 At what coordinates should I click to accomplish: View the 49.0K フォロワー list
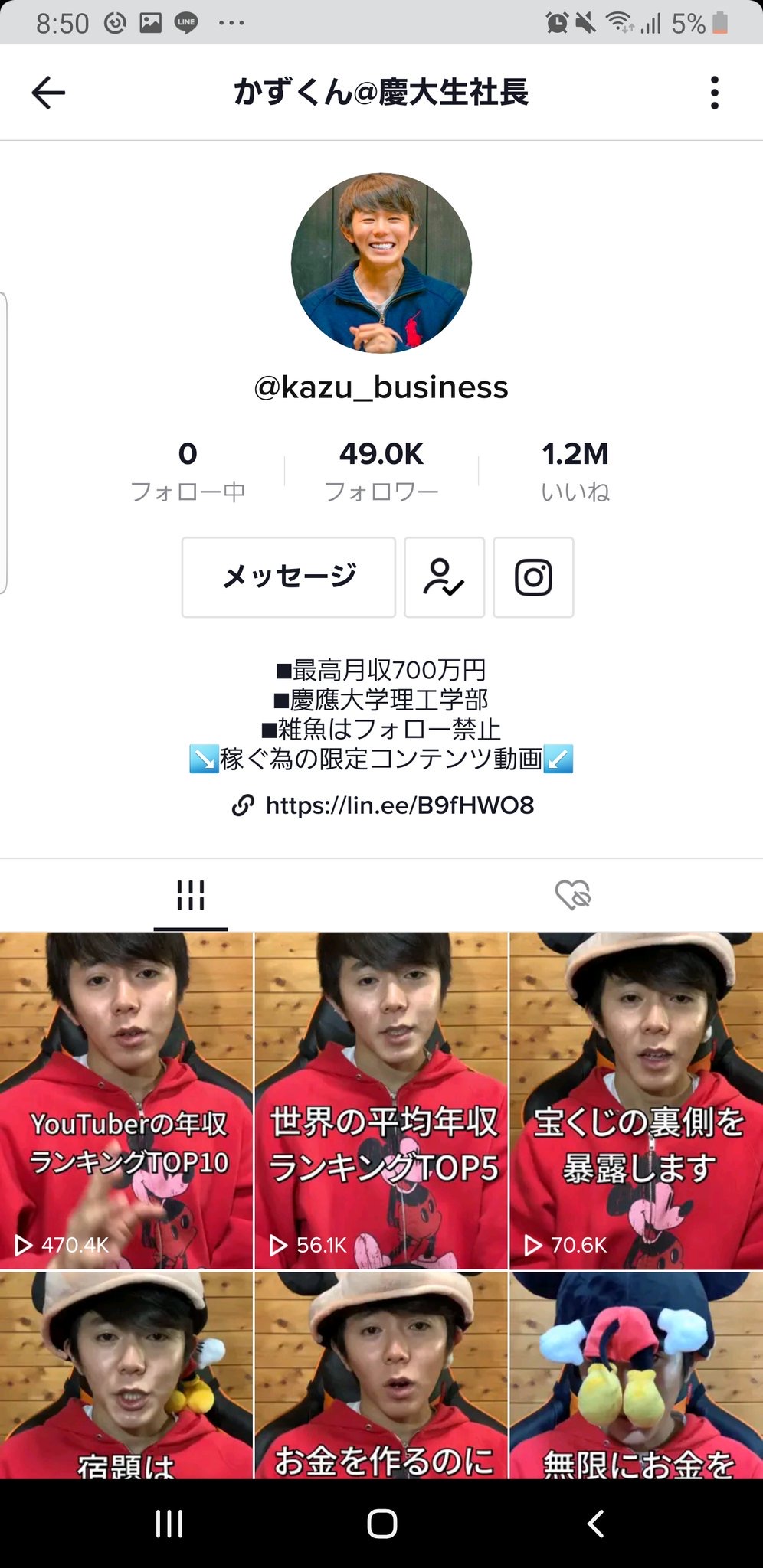381,470
